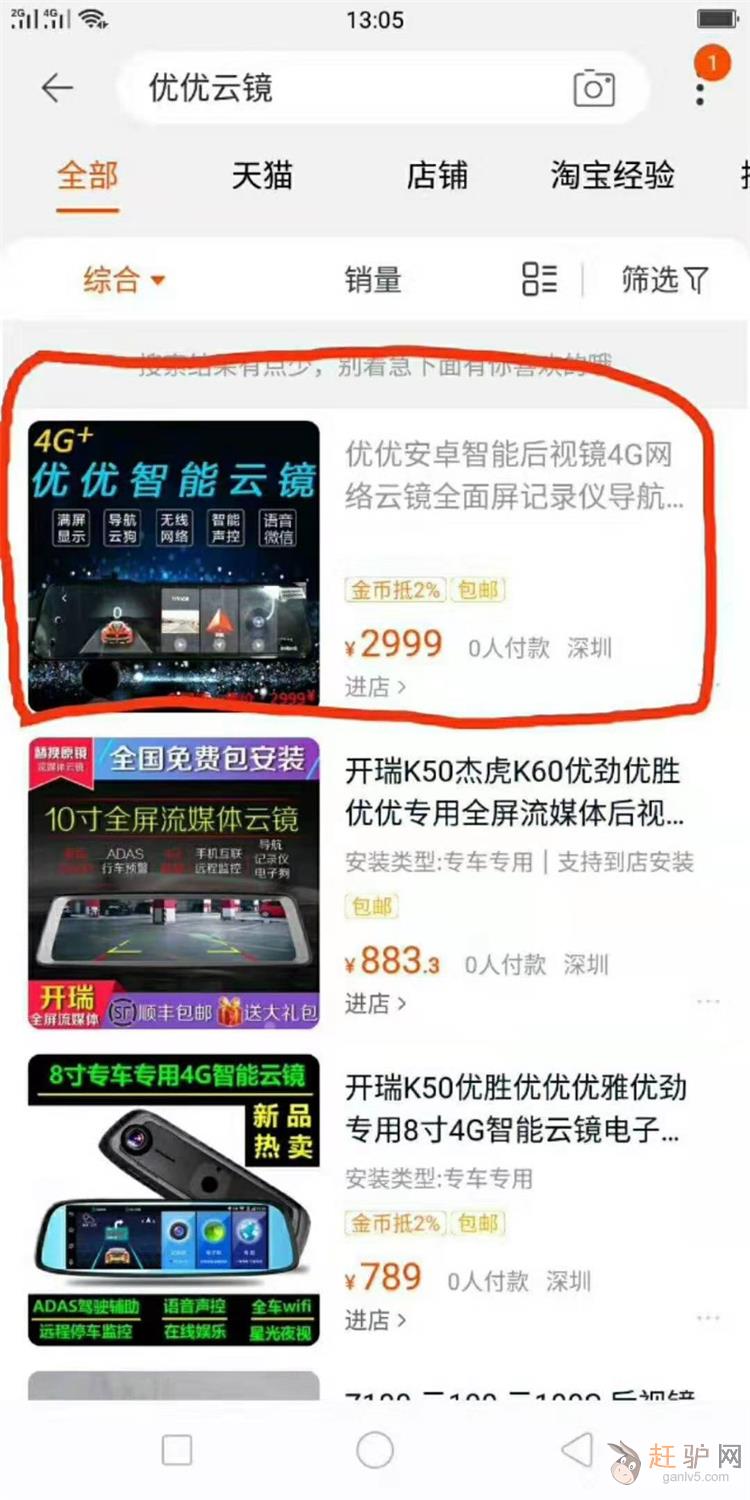
Task: Expand the 综合 sort dropdown
Action: point(123,280)
